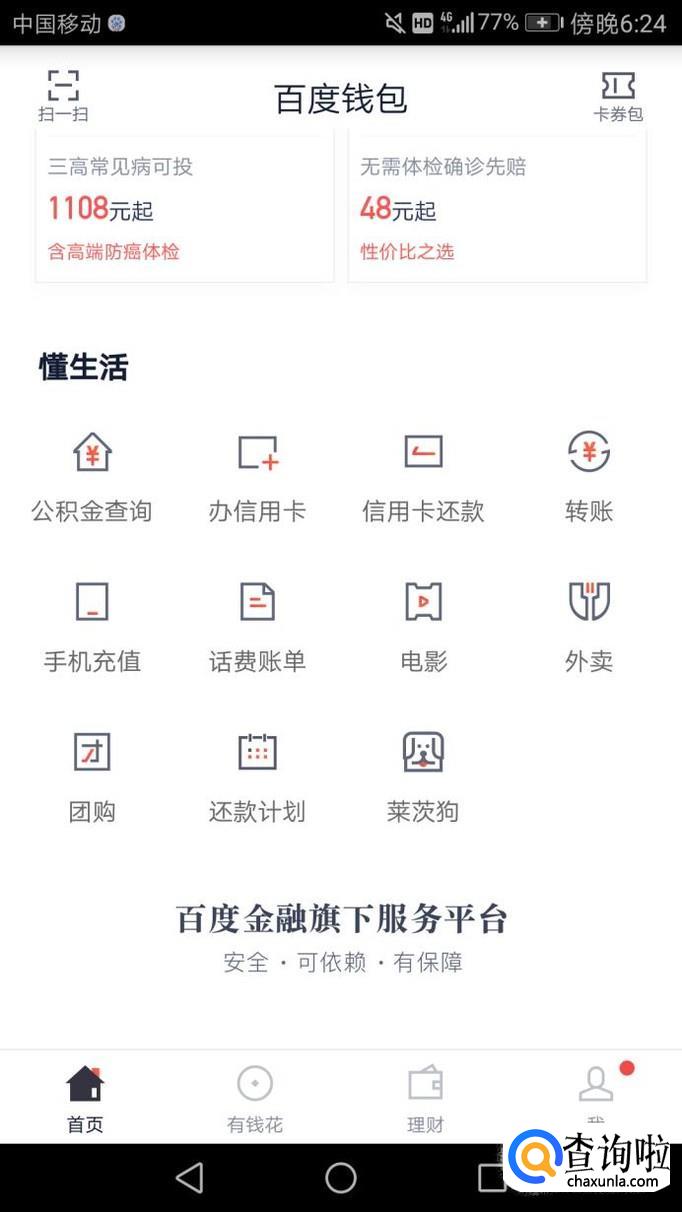This screenshot has width=682, height=1212.
Task: Switch to the 首页 tab
Action: (x=85, y=1097)
